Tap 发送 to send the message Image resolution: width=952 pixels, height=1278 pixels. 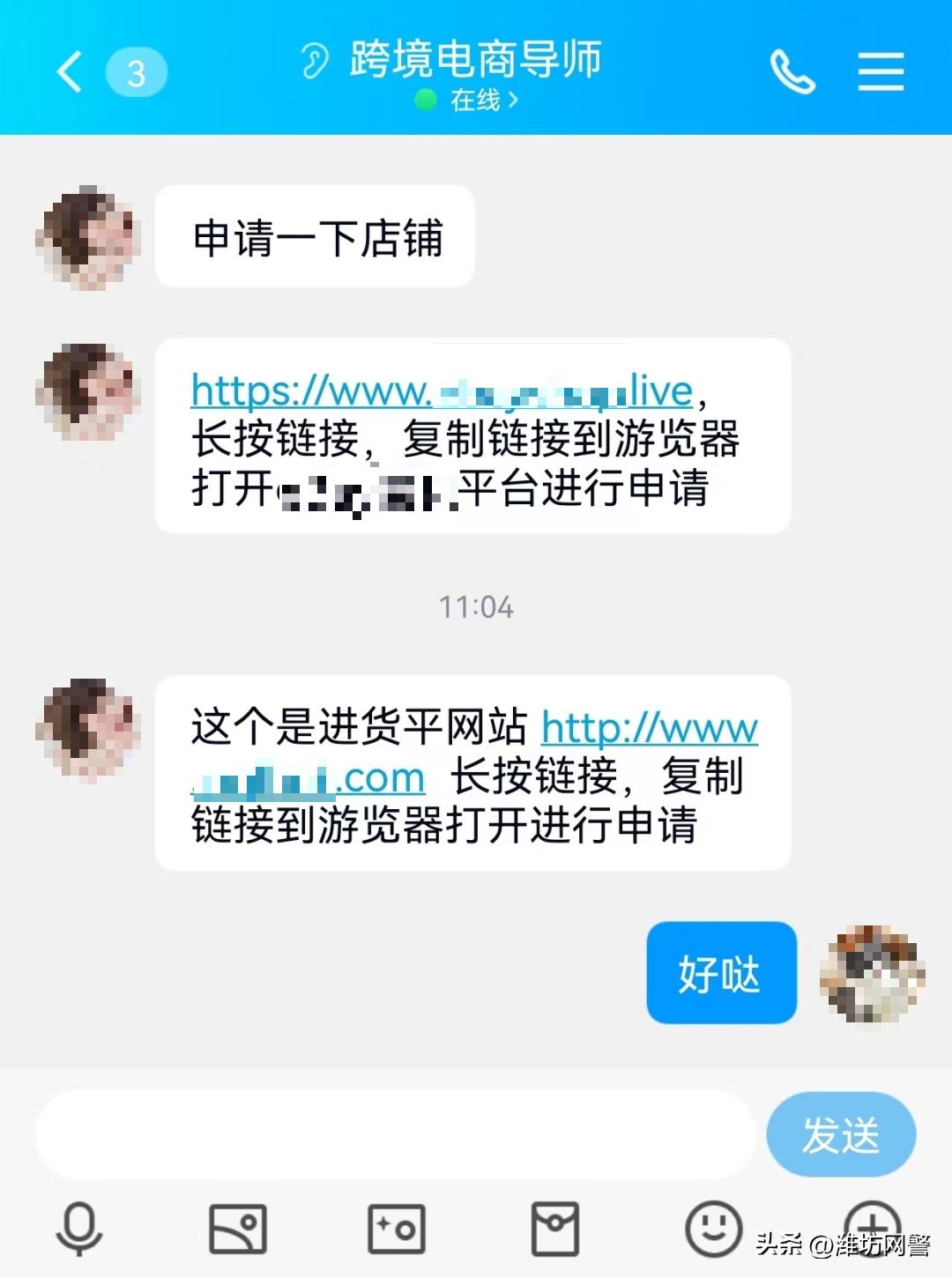(840, 1135)
